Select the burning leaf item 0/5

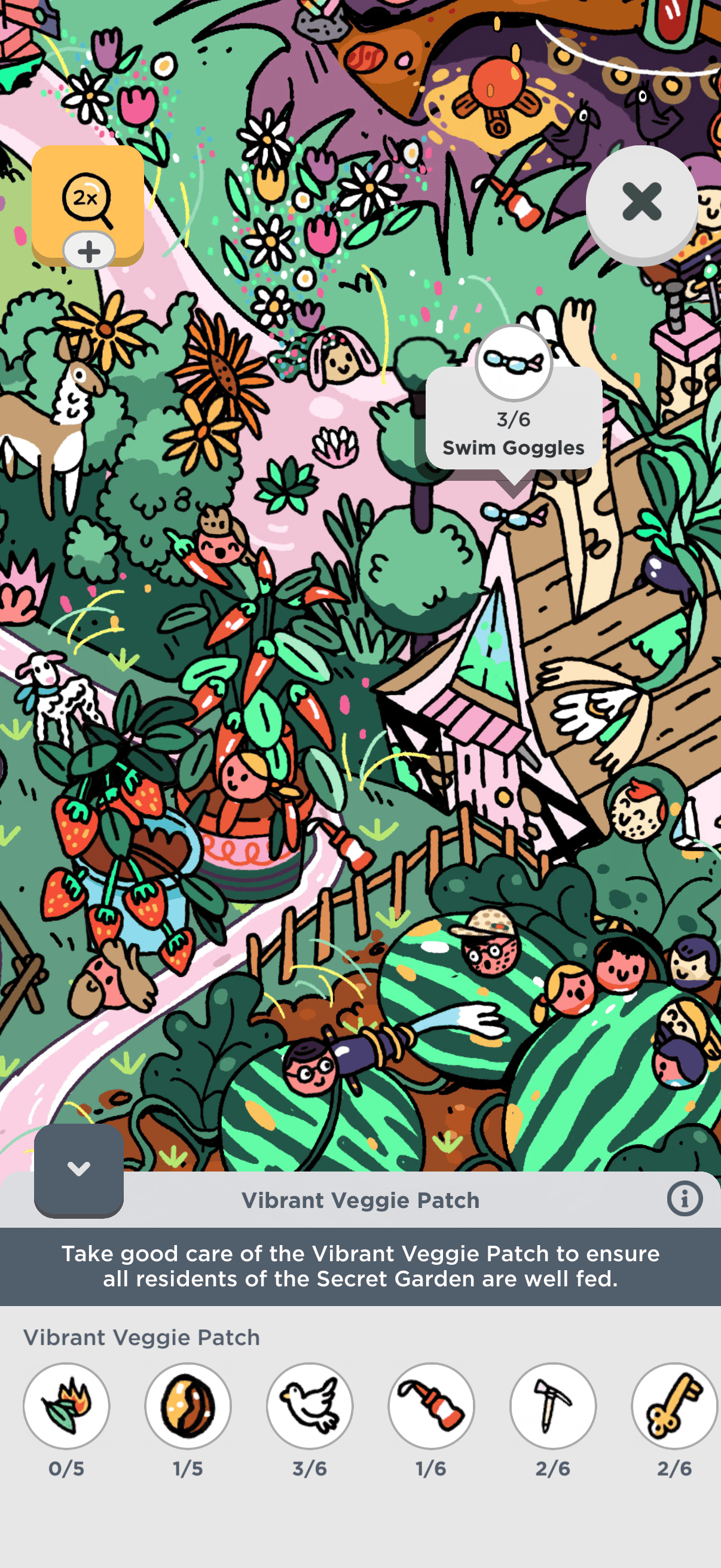coord(66,1405)
